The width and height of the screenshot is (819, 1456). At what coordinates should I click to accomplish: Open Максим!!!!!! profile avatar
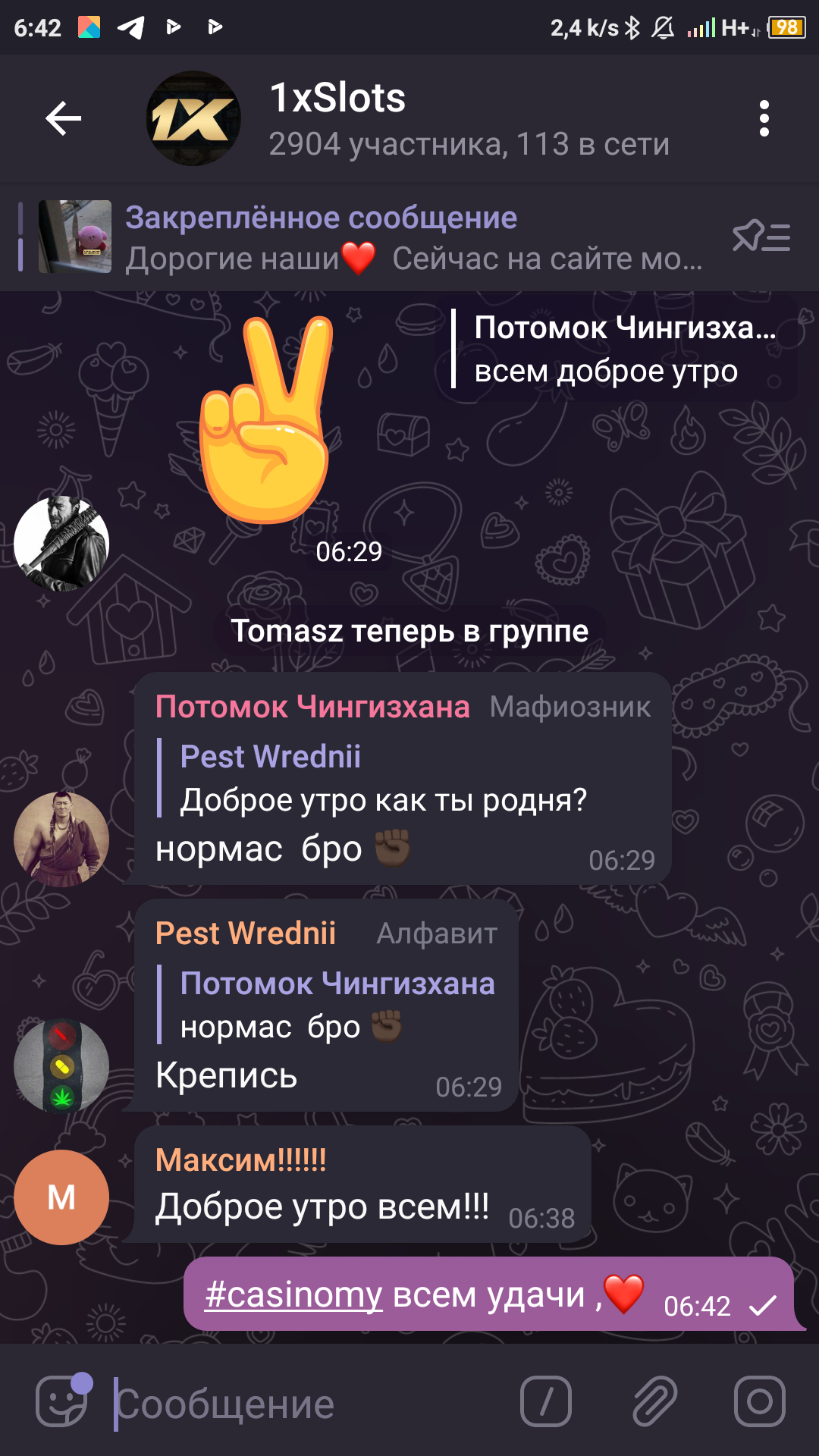coord(61,1197)
